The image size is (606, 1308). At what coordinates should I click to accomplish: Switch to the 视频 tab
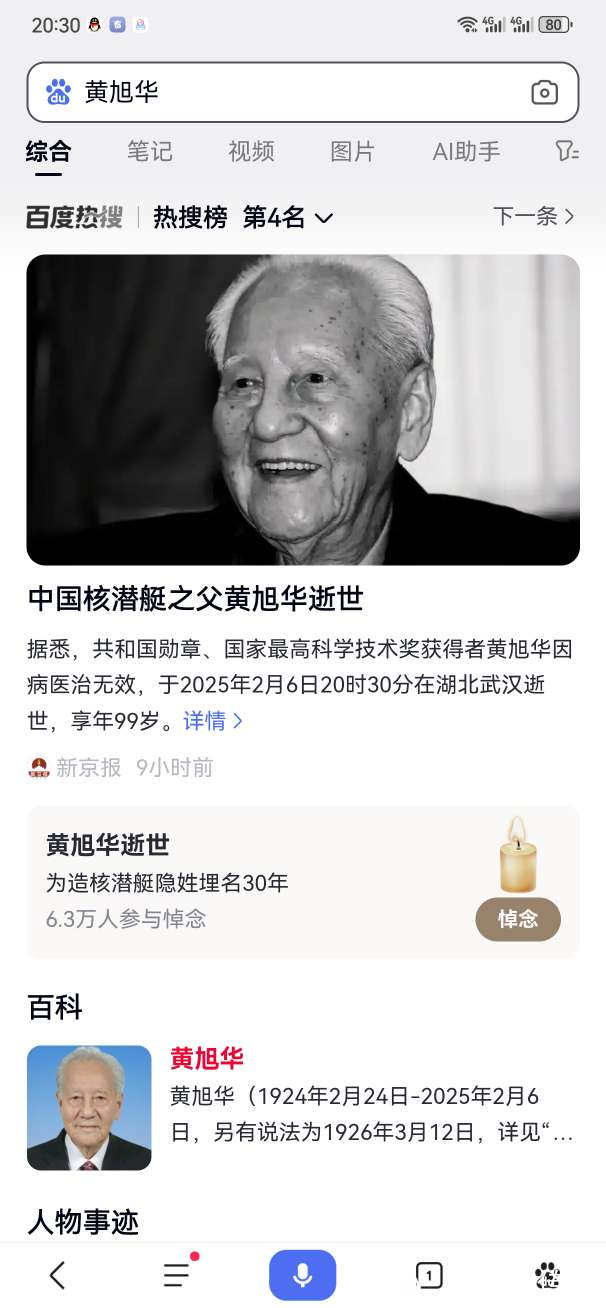(x=251, y=151)
